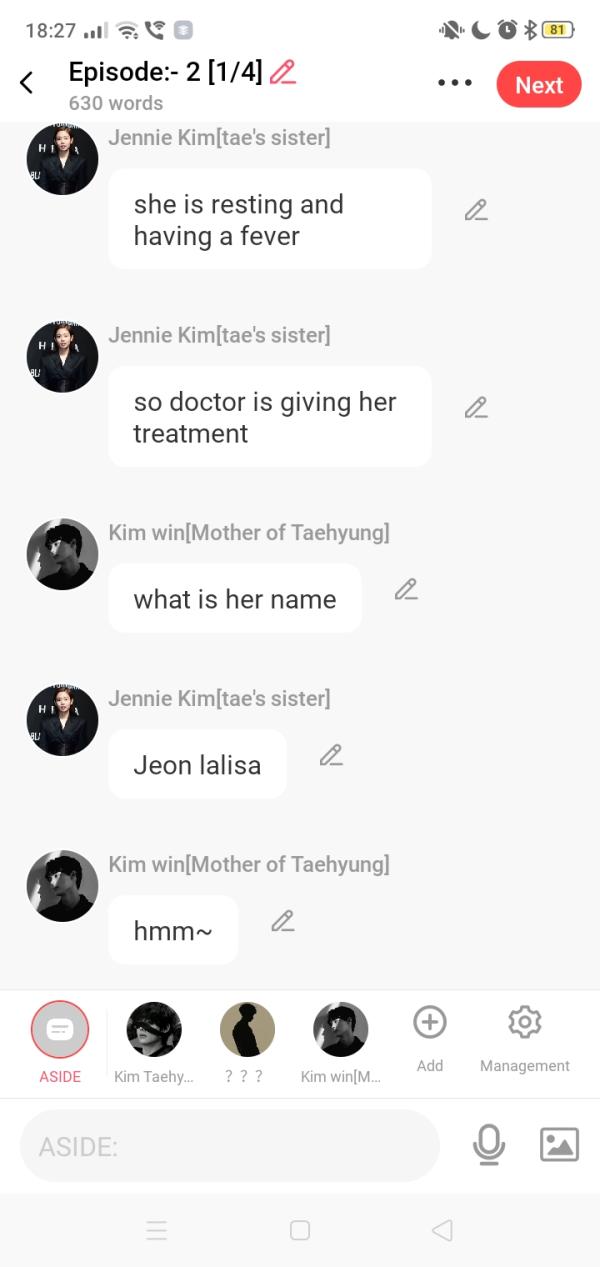Screen dimensions: 600x1267
Task: Tap the red Next button
Action: (538, 84)
